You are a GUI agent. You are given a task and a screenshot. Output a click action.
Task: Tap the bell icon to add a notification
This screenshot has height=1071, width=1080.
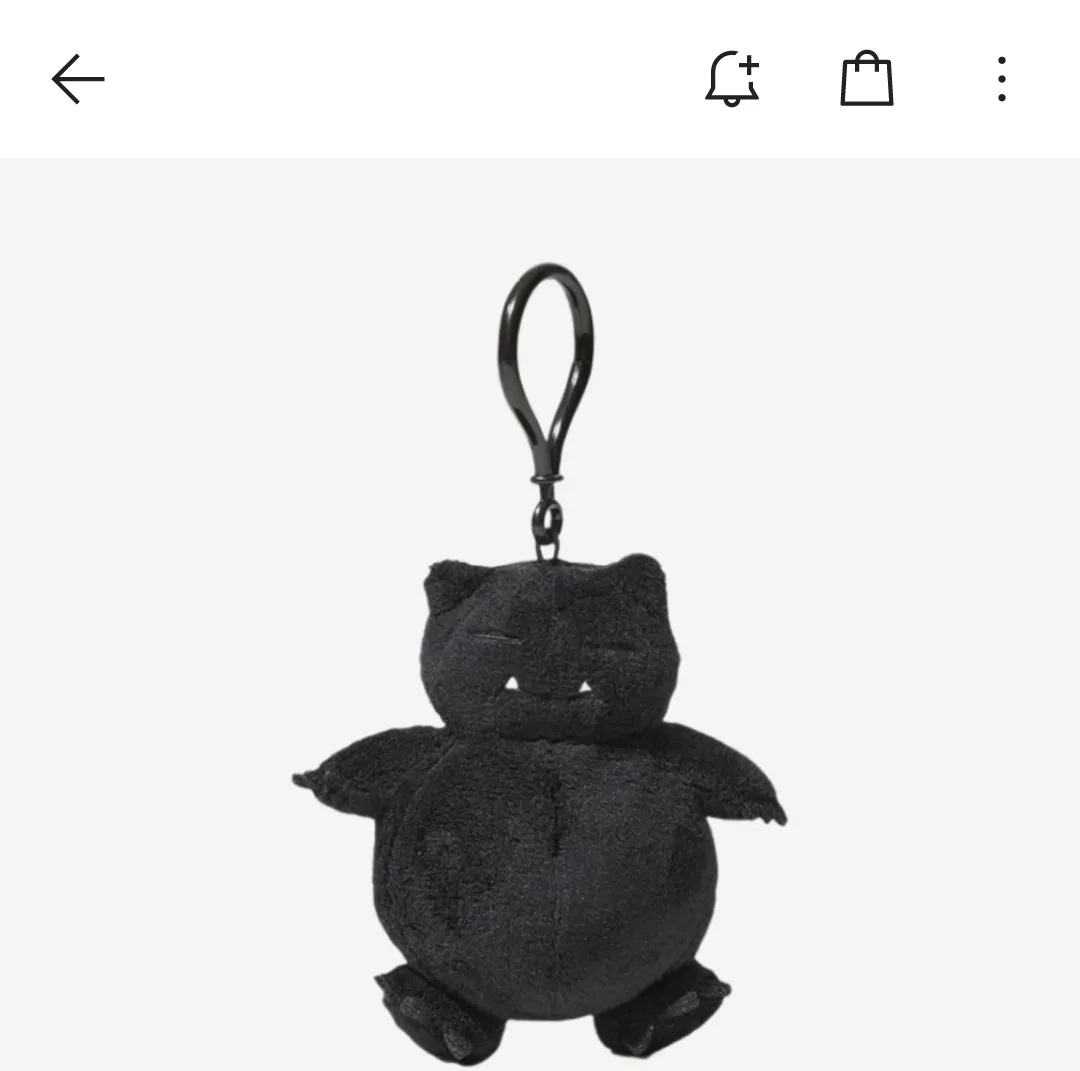pyautogui.click(x=732, y=79)
